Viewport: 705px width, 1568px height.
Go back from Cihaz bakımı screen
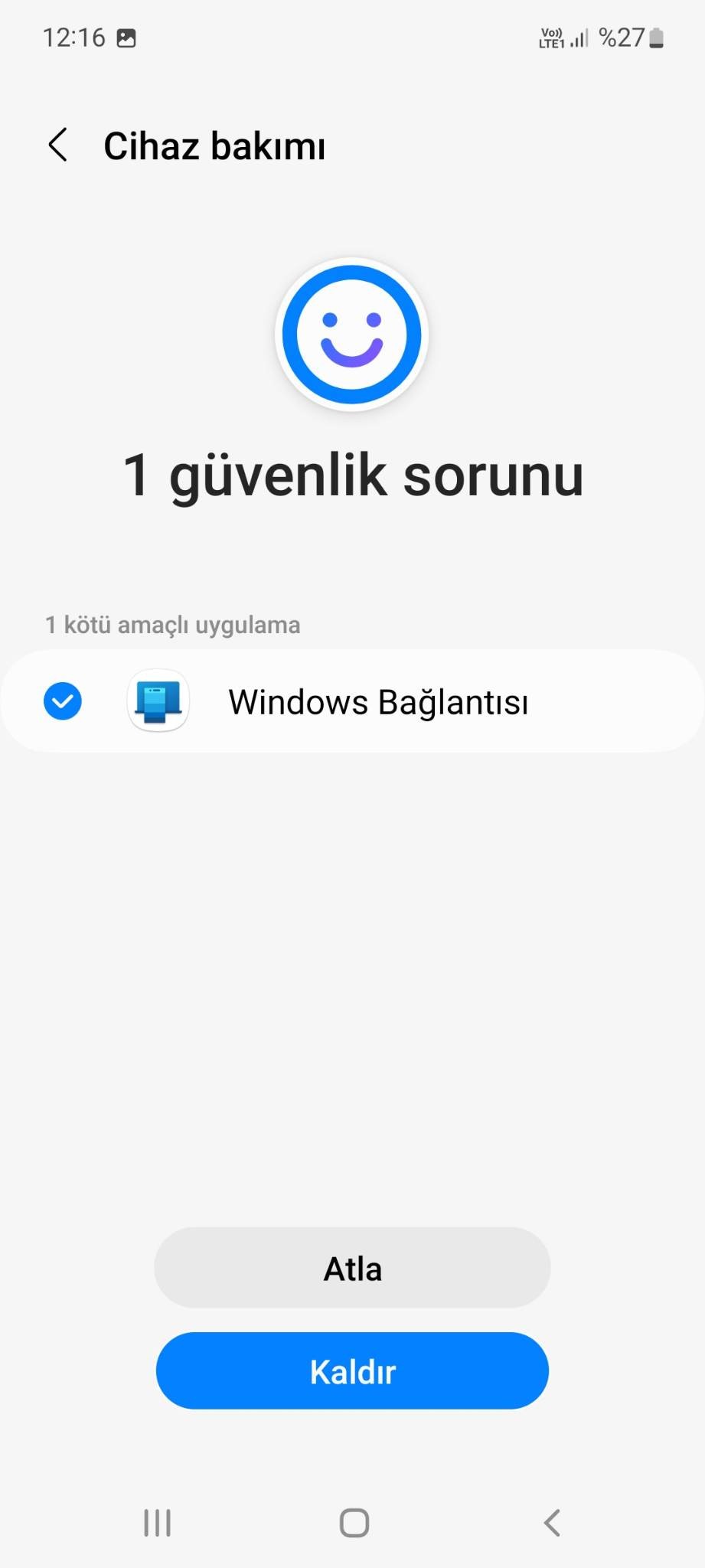(x=58, y=145)
